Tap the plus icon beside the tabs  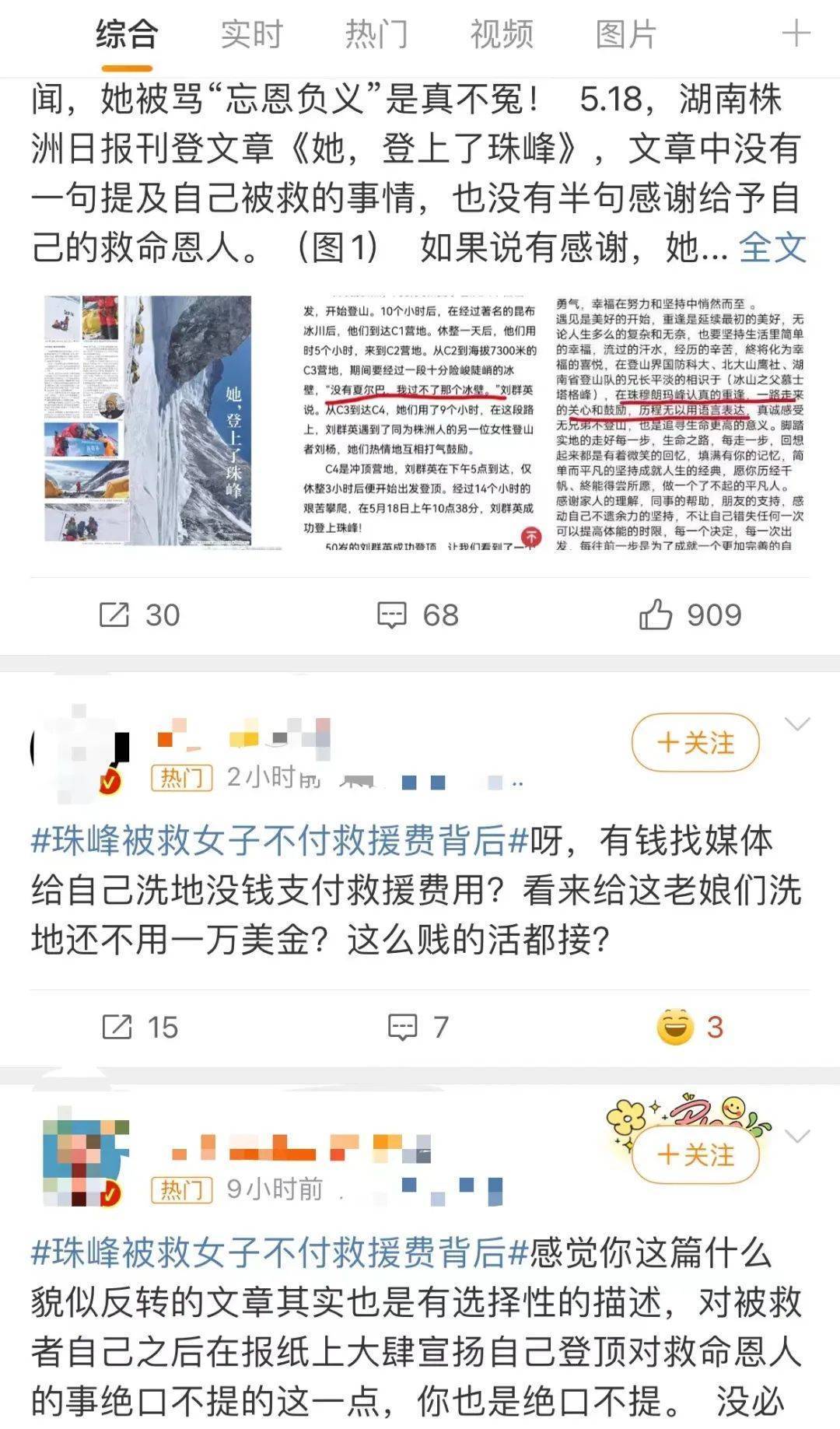pyautogui.click(x=796, y=34)
